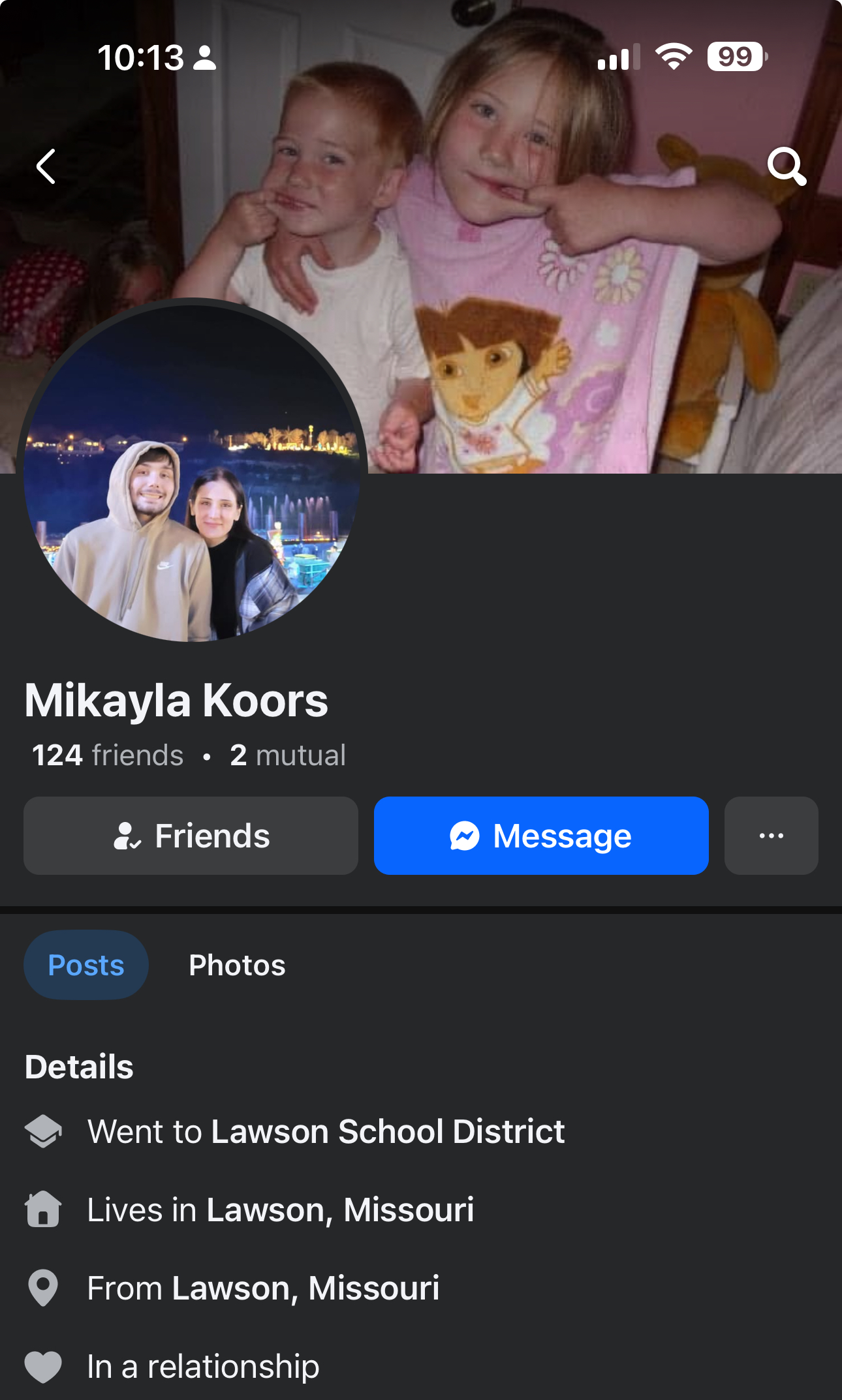The image size is (842, 1400).
Task: Tap the Friends status button
Action: 191,836
